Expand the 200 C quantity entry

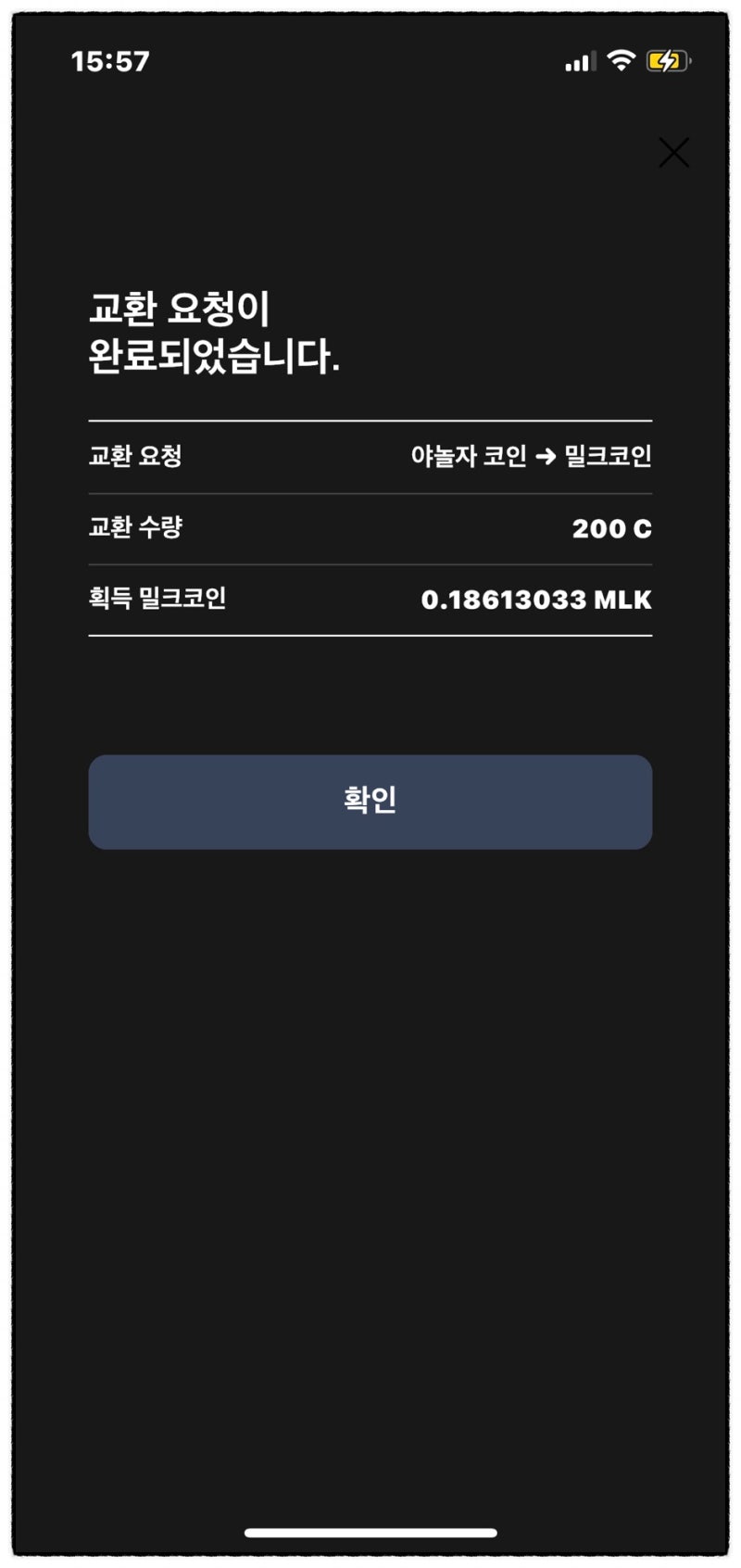coord(613,528)
